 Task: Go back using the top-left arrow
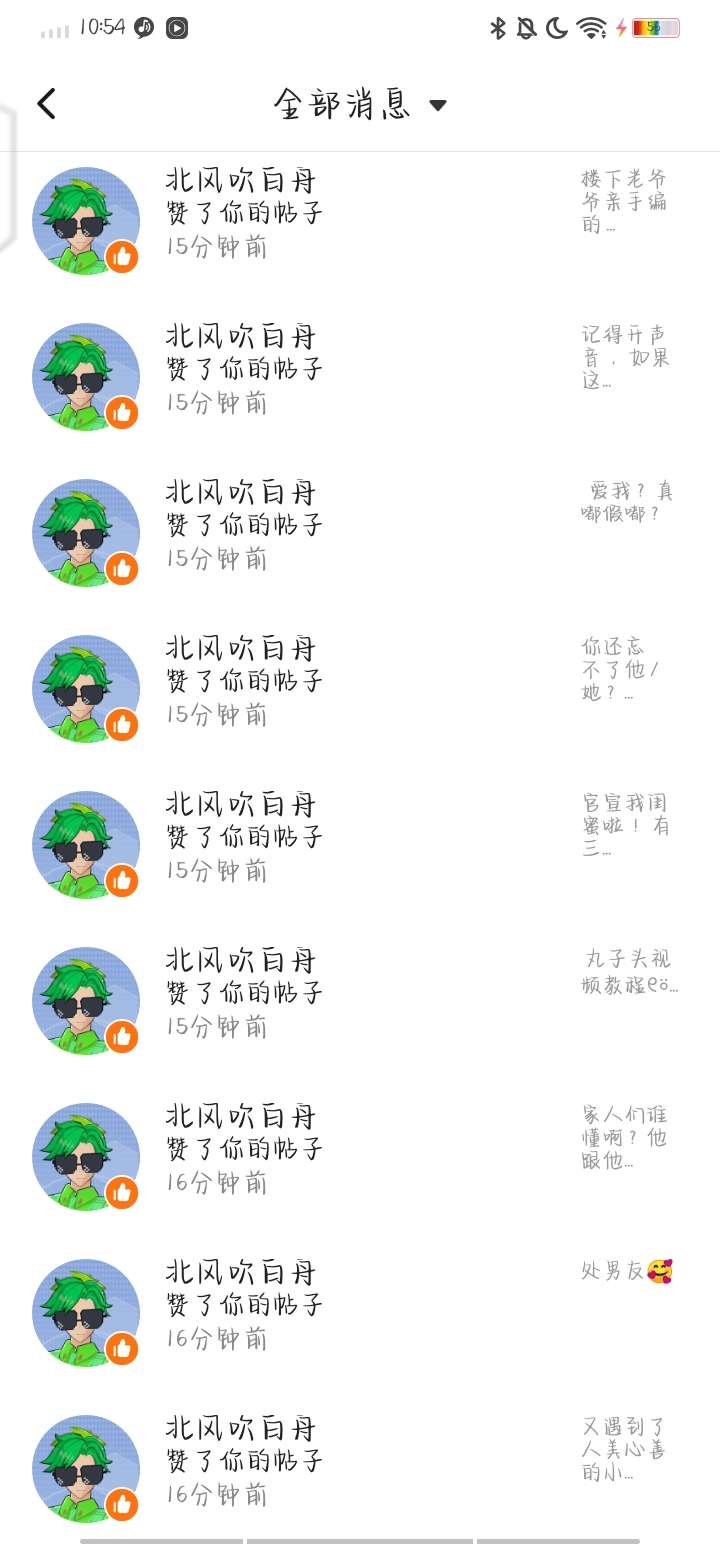coord(46,104)
